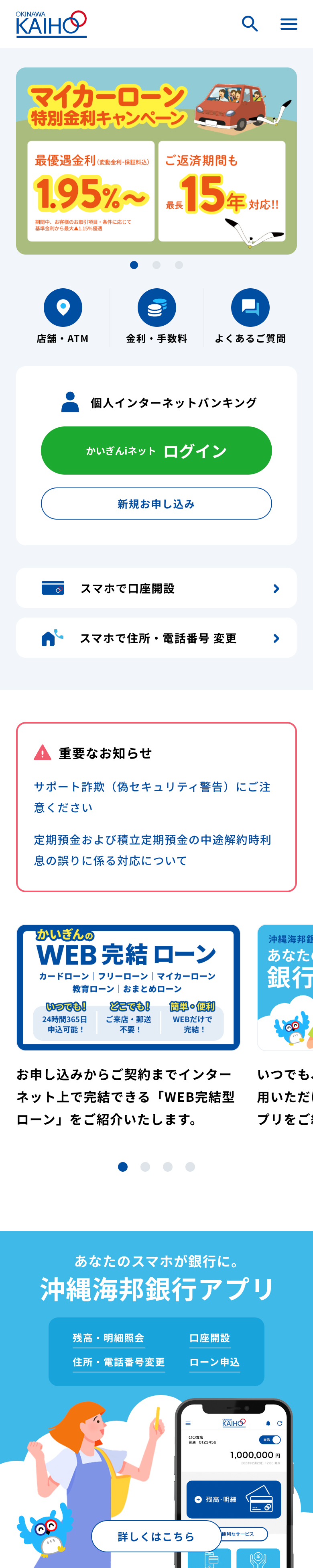Open 金利・手数料 page

pos(156,316)
